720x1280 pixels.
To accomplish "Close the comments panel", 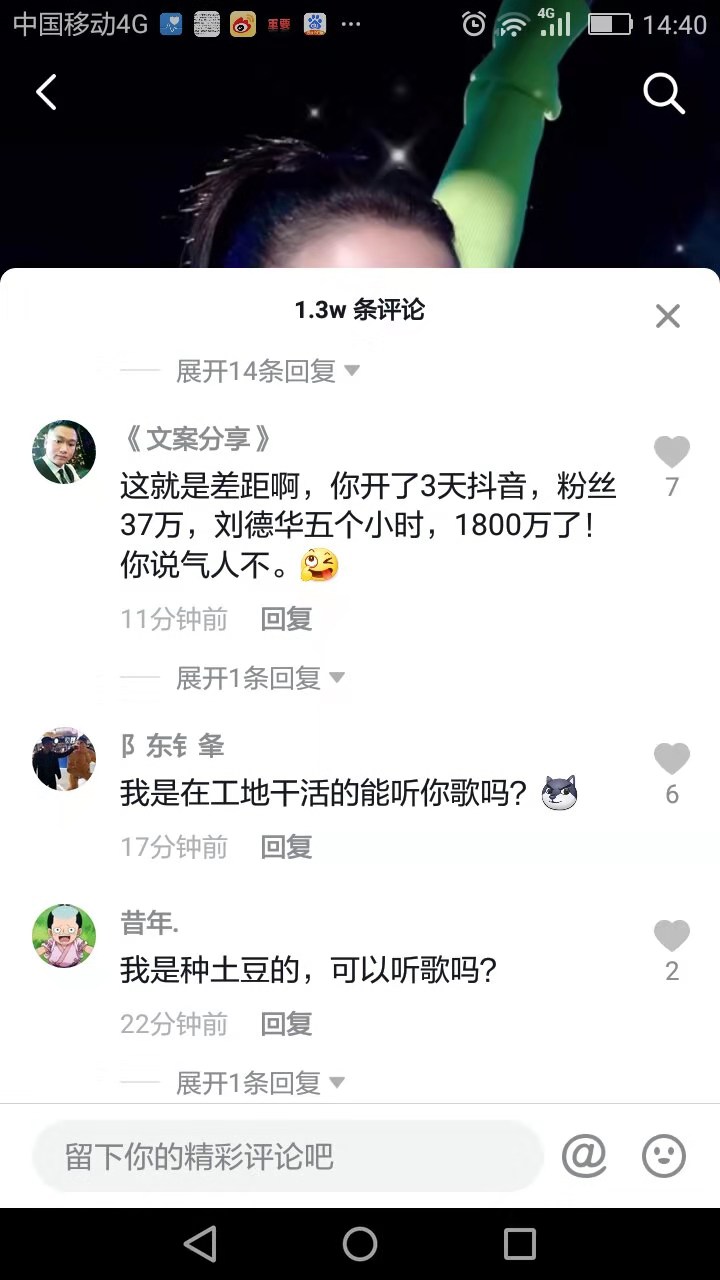I will pos(667,316).
